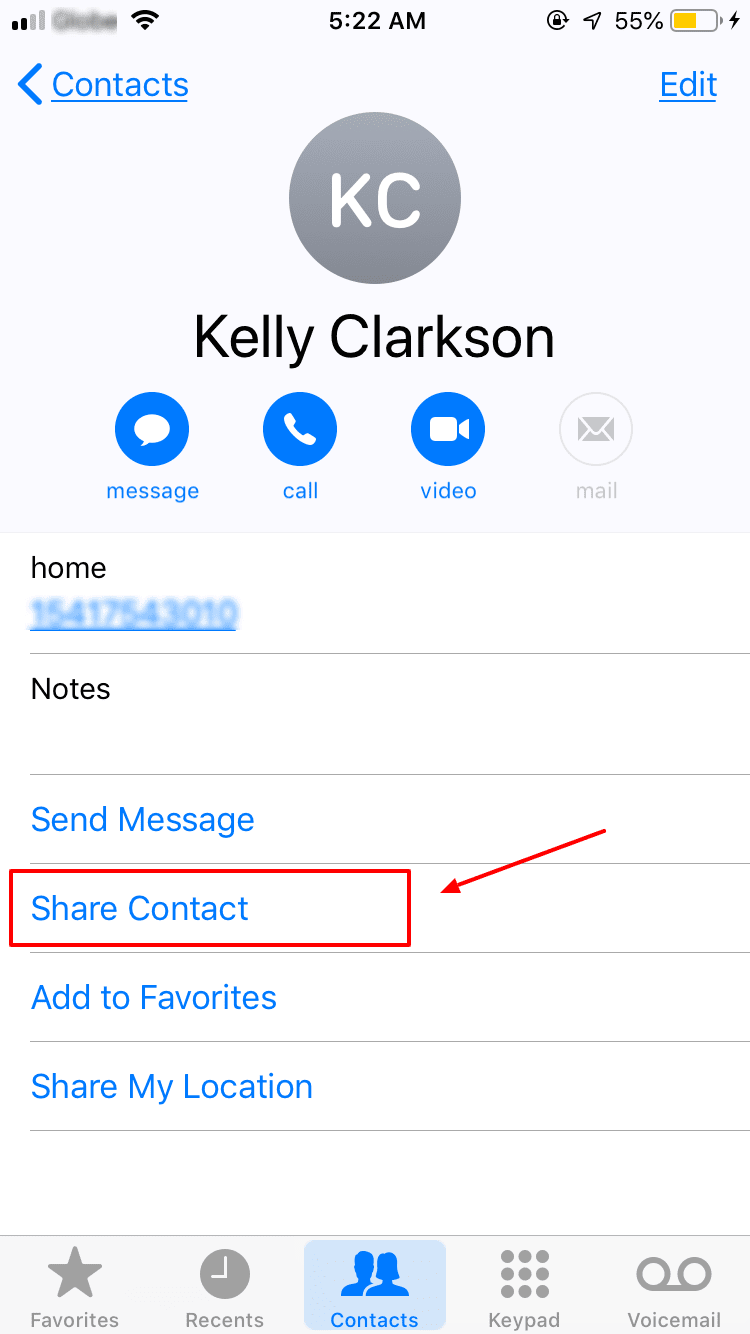Tap the home phone number
Screen dimensions: 750x1334
133,613
